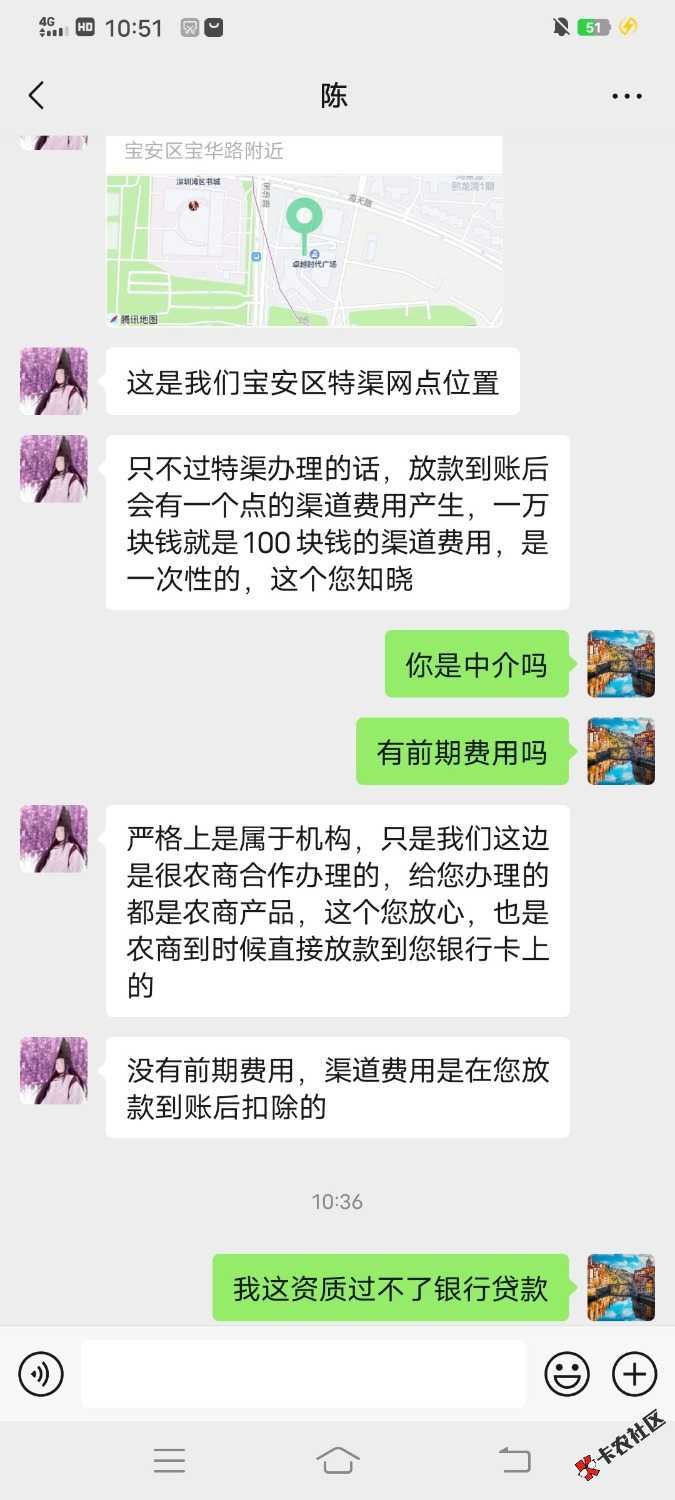Open recent apps from navigation bar
The height and width of the screenshot is (1500, 675).
point(169,1461)
